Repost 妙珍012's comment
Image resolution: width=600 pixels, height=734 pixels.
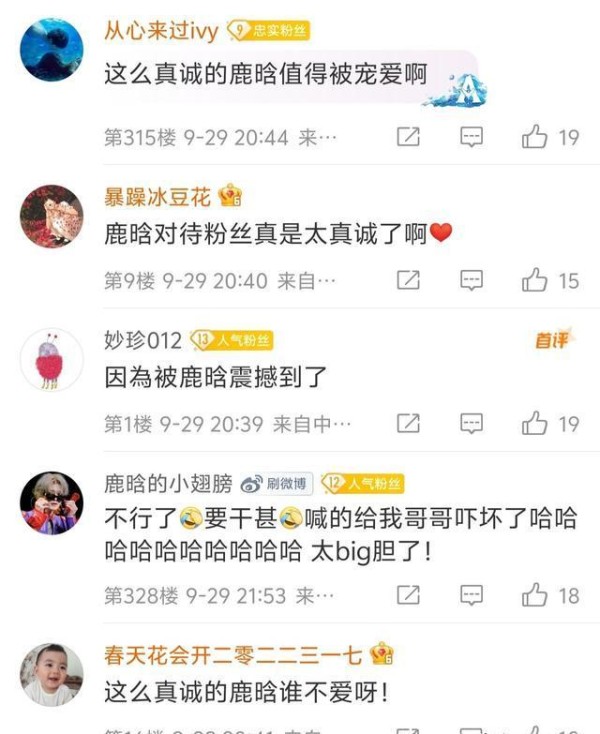(x=408, y=424)
